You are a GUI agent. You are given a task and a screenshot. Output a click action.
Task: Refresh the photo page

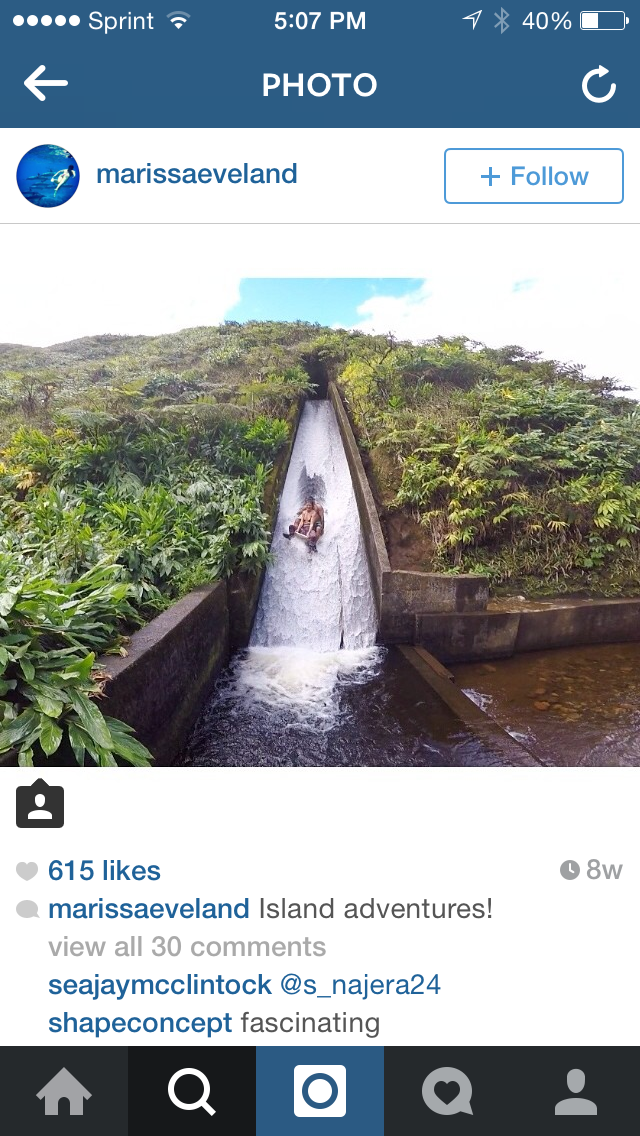click(599, 85)
